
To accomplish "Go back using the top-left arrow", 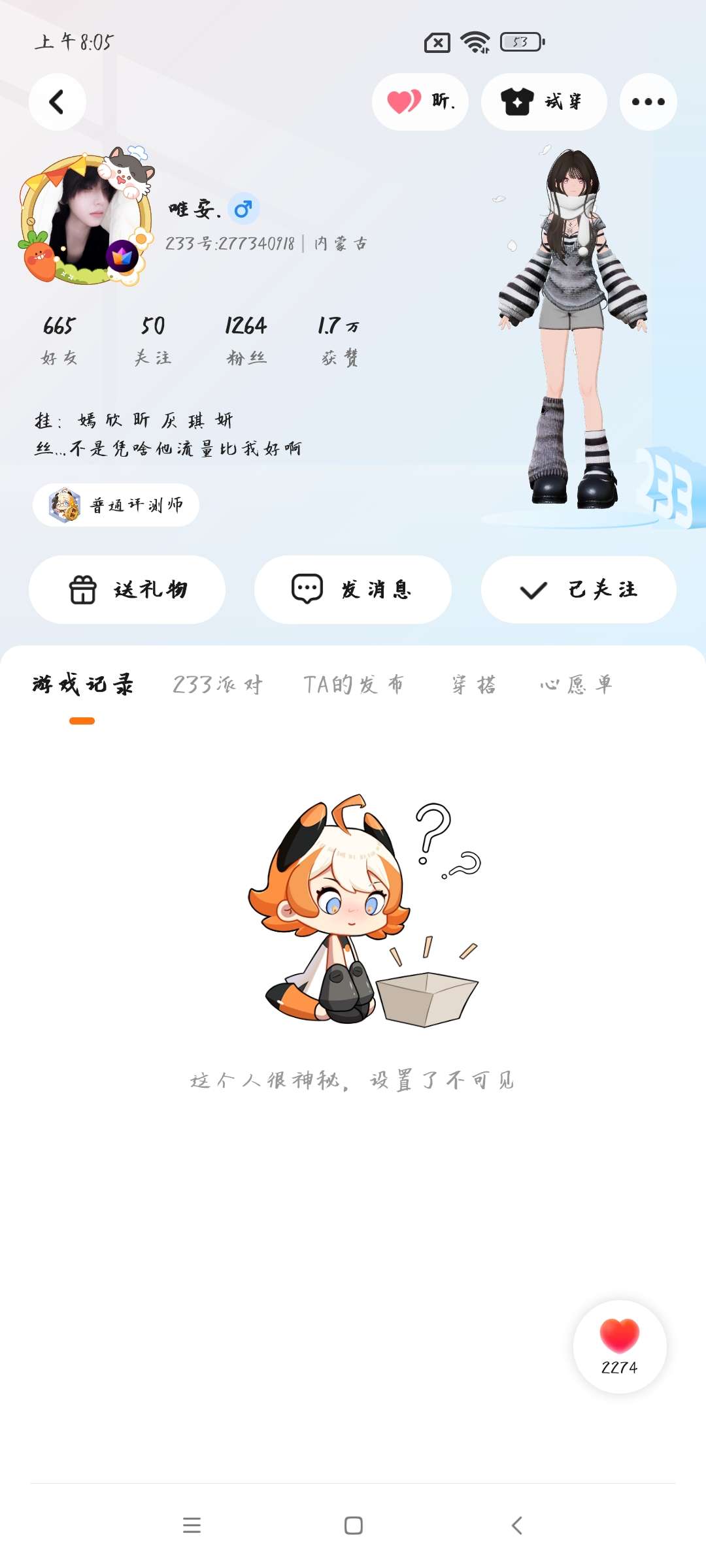I will coord(57,102).
